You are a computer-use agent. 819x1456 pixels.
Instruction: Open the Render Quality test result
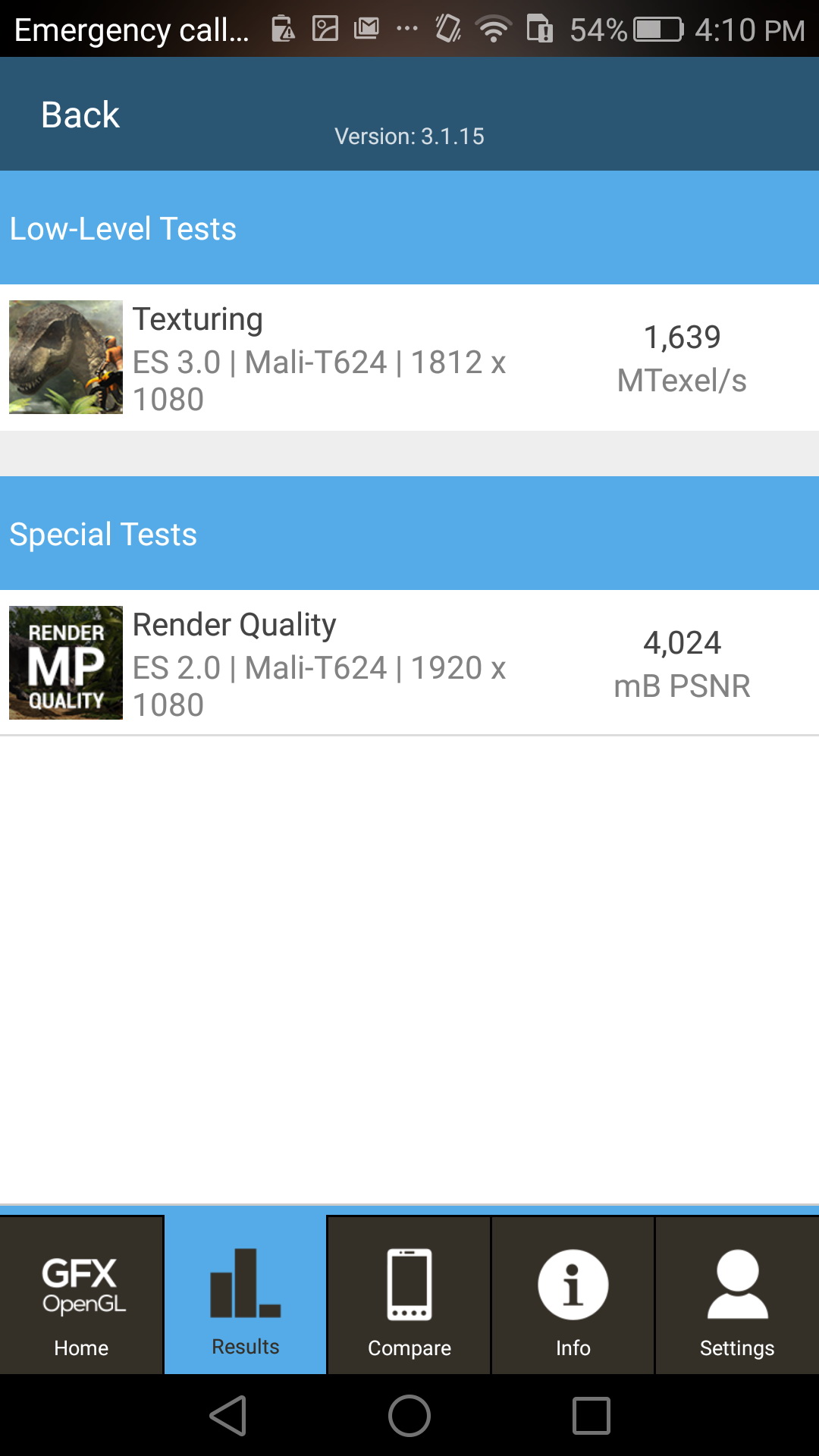tap(409, 664)
